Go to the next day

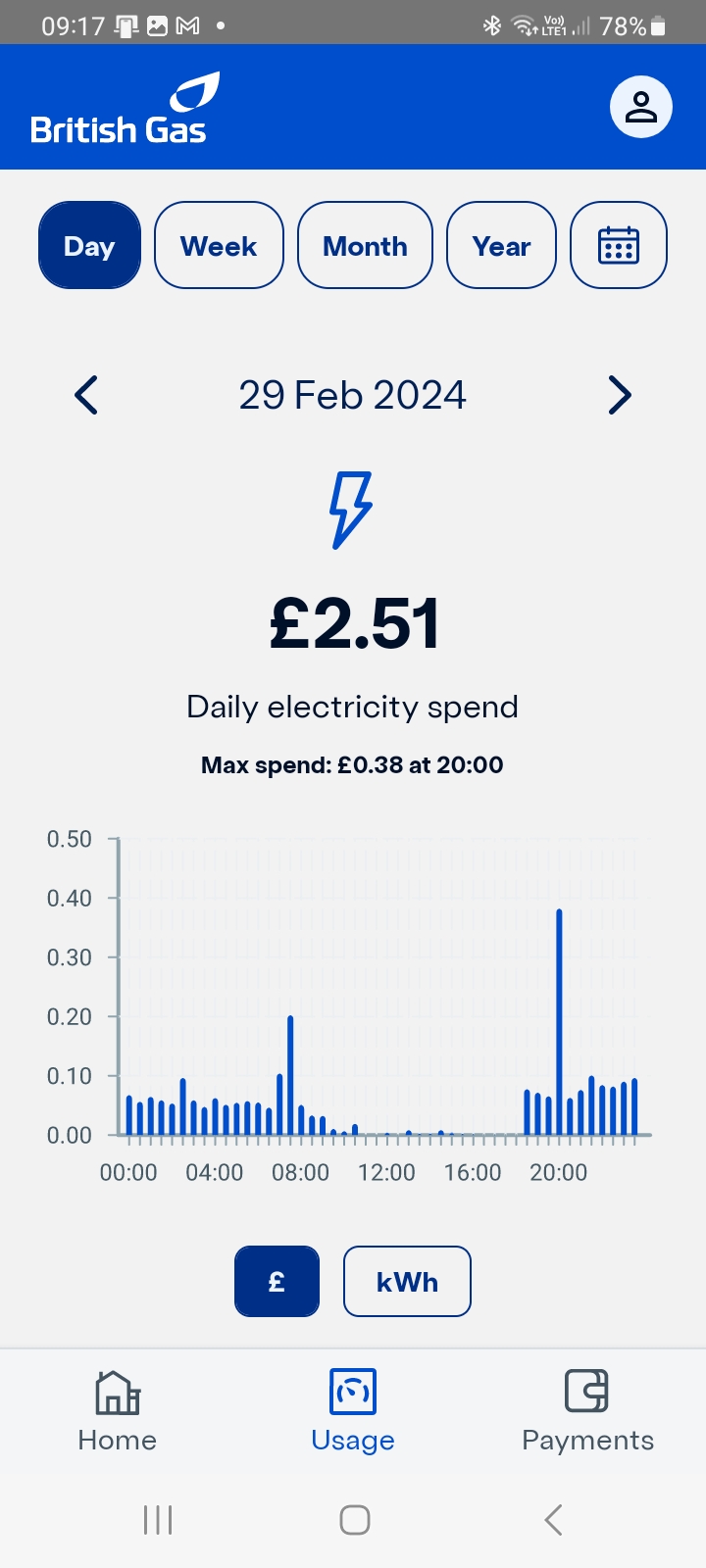pyautogui.click(x=620, y=396)
